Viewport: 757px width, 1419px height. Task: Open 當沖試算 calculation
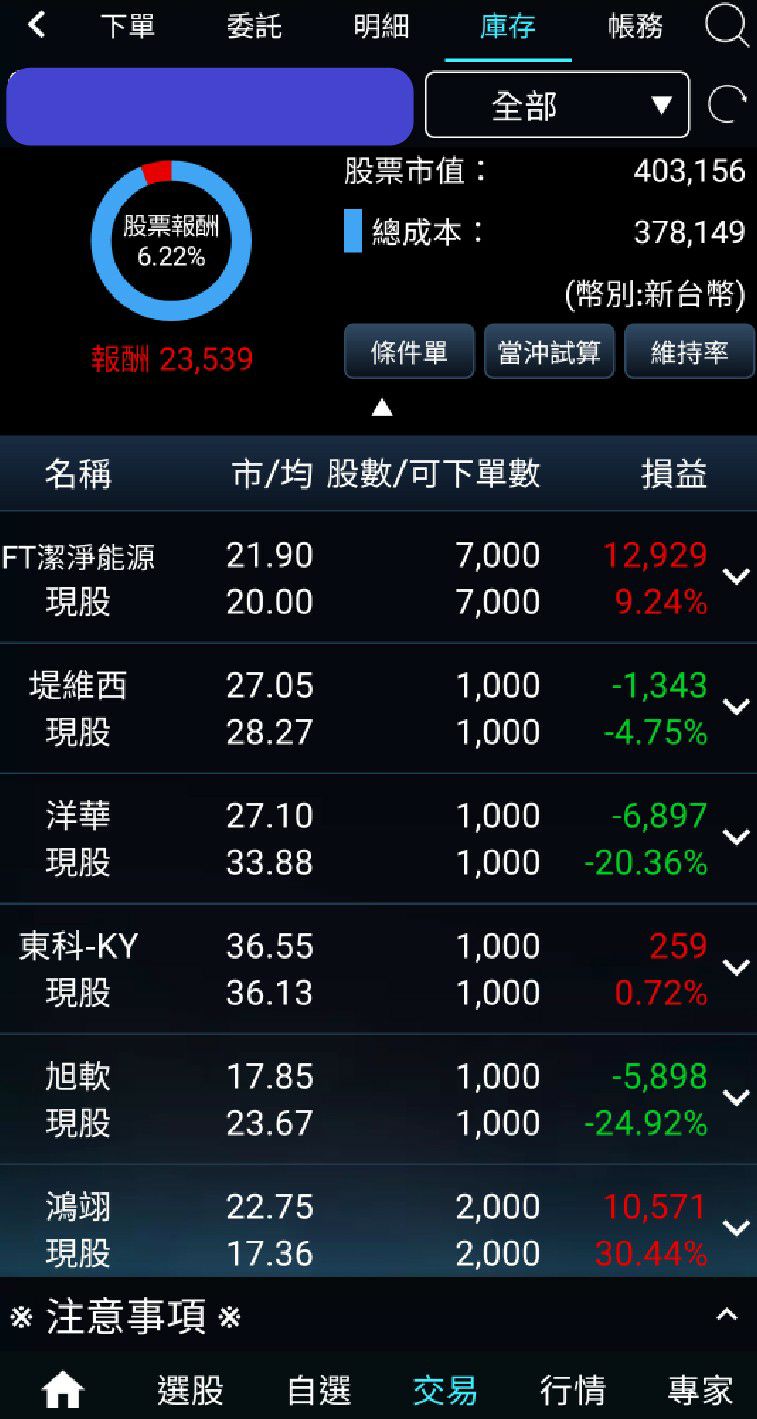click(x=549, y=352)
